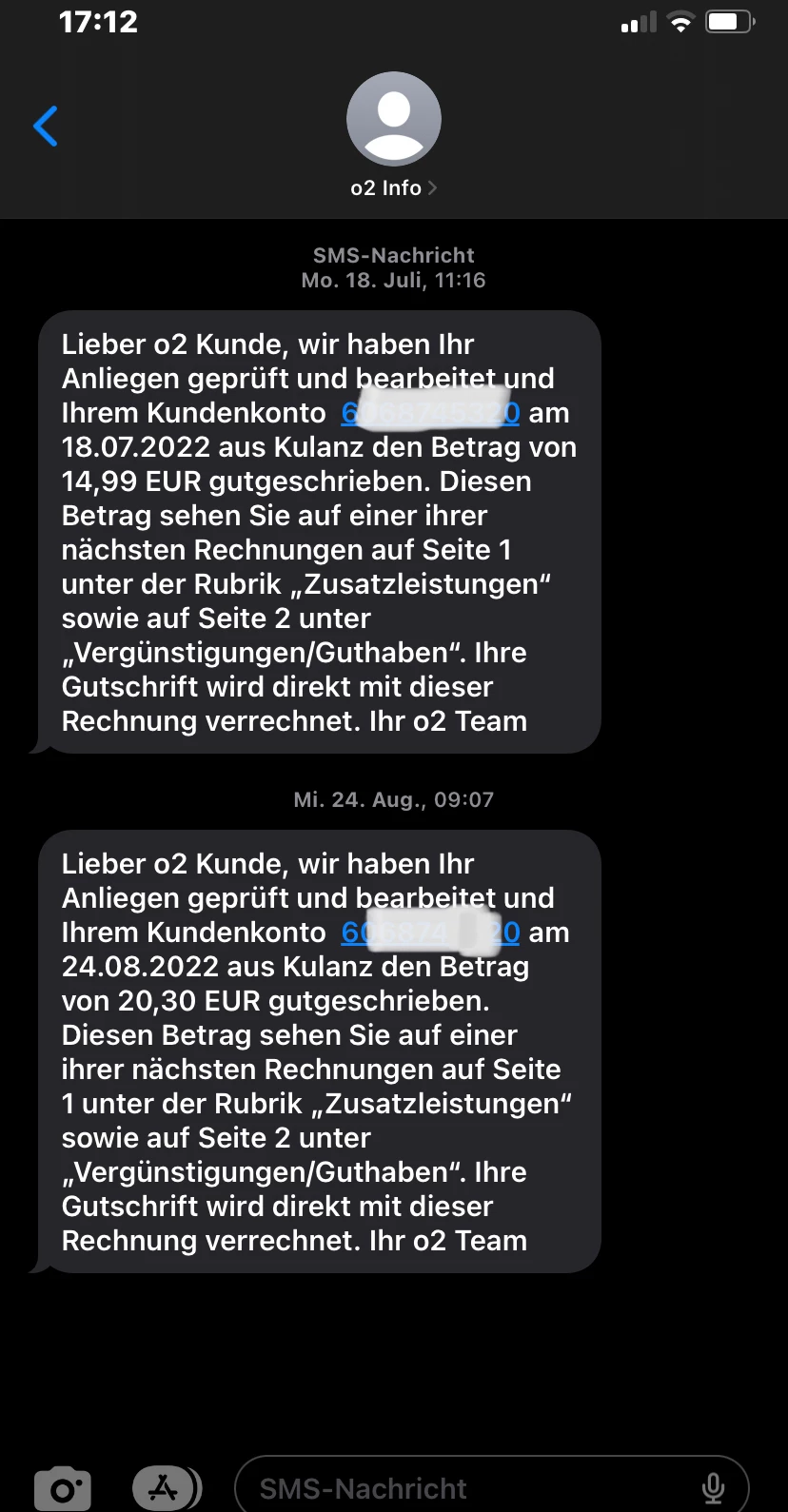Go back to the messages list
This screenshot has width=788, height=1512.
[x=46, y=127]
